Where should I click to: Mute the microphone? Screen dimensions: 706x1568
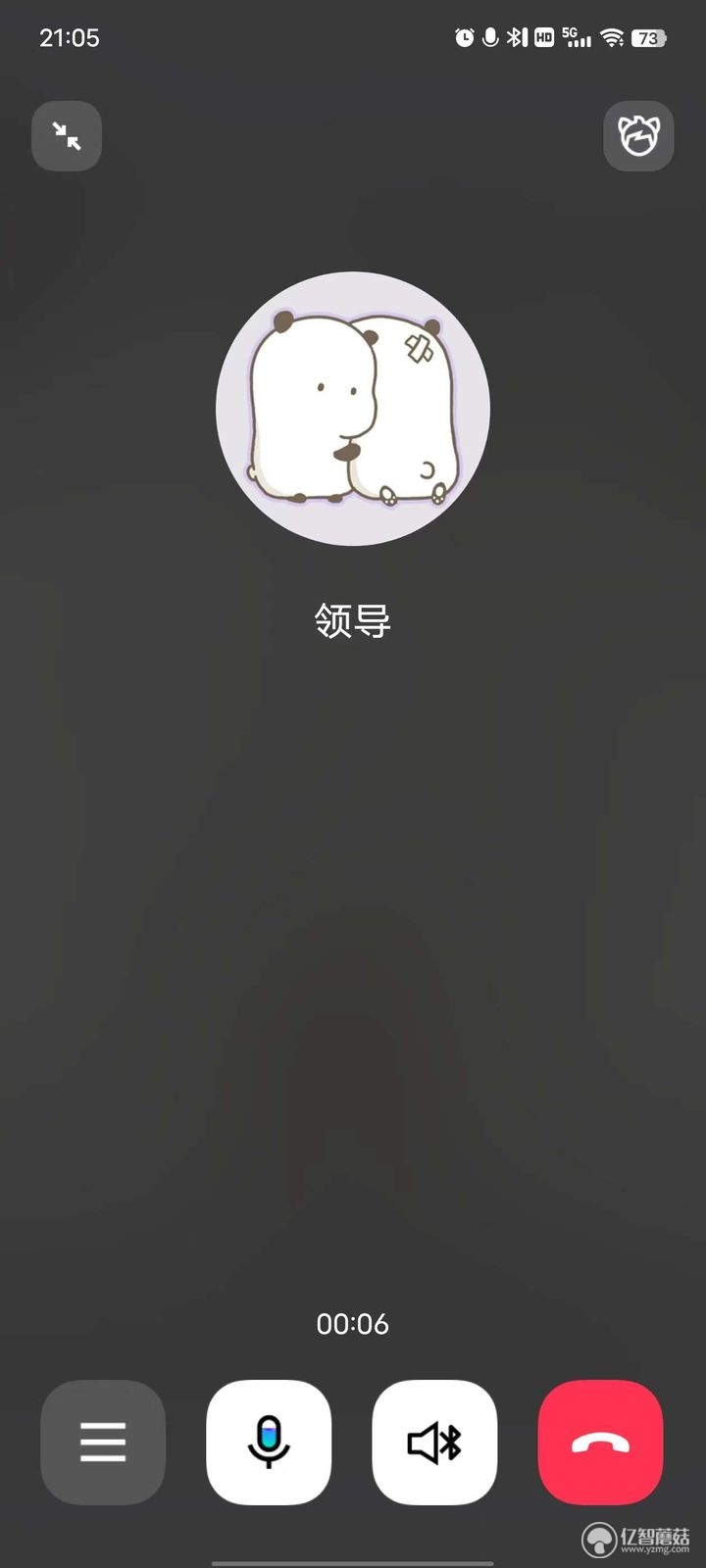click(x=269, y=1442)
